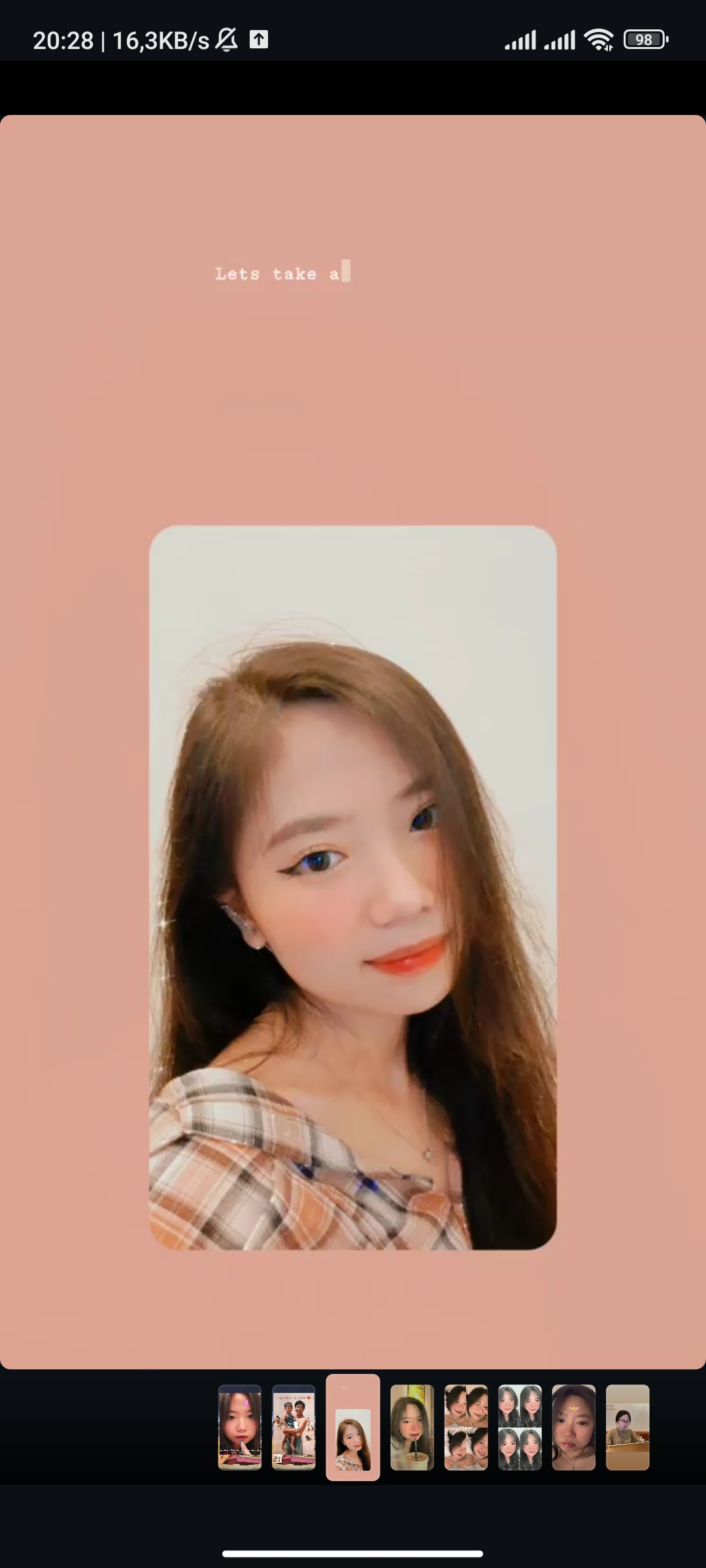View the dark-outfit four-photo collage thumbnail
This screenshot has width=706, height=1568.
tap(520, 1428)
